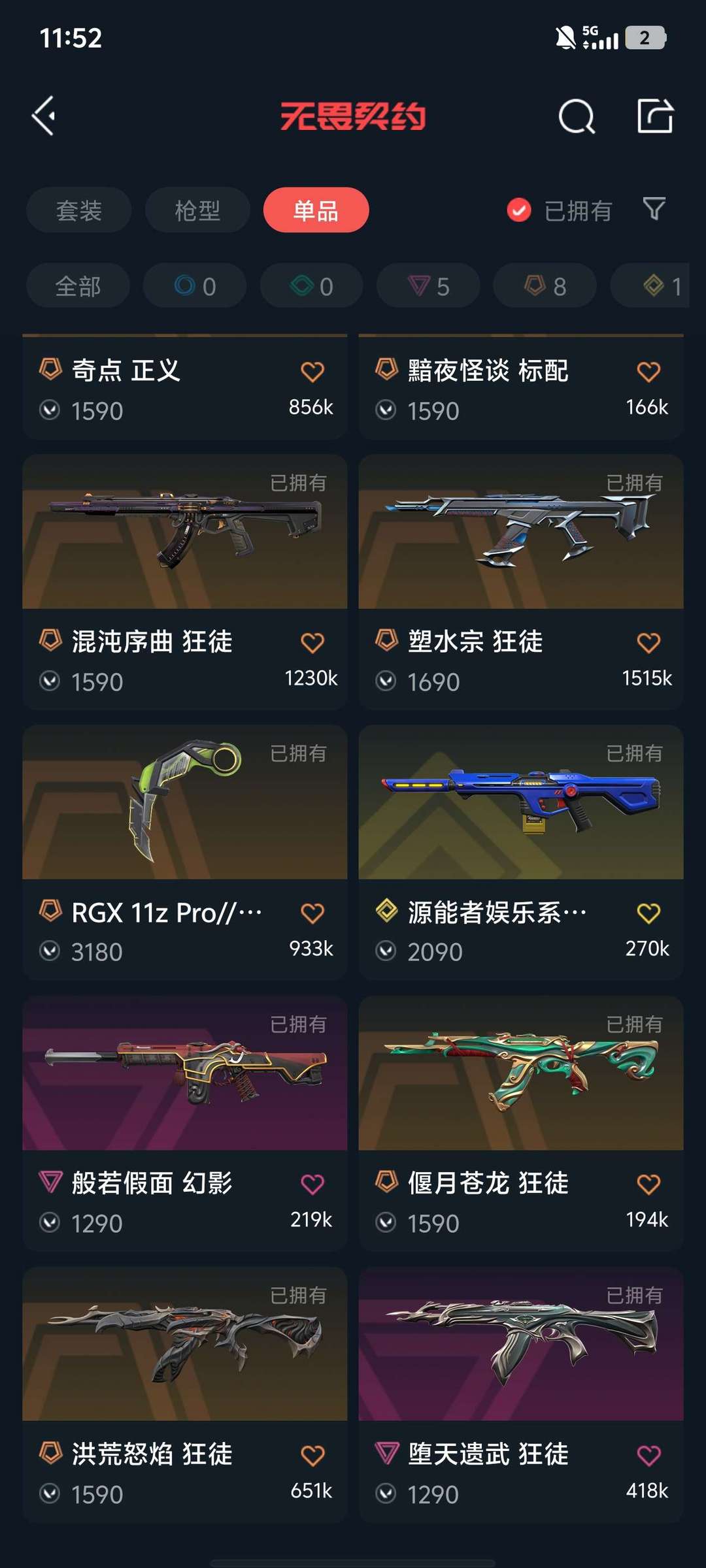Favorite the 奇点 正义 skin
Viewport: 706px width, 1568px height.
click(x=312, y=372)
